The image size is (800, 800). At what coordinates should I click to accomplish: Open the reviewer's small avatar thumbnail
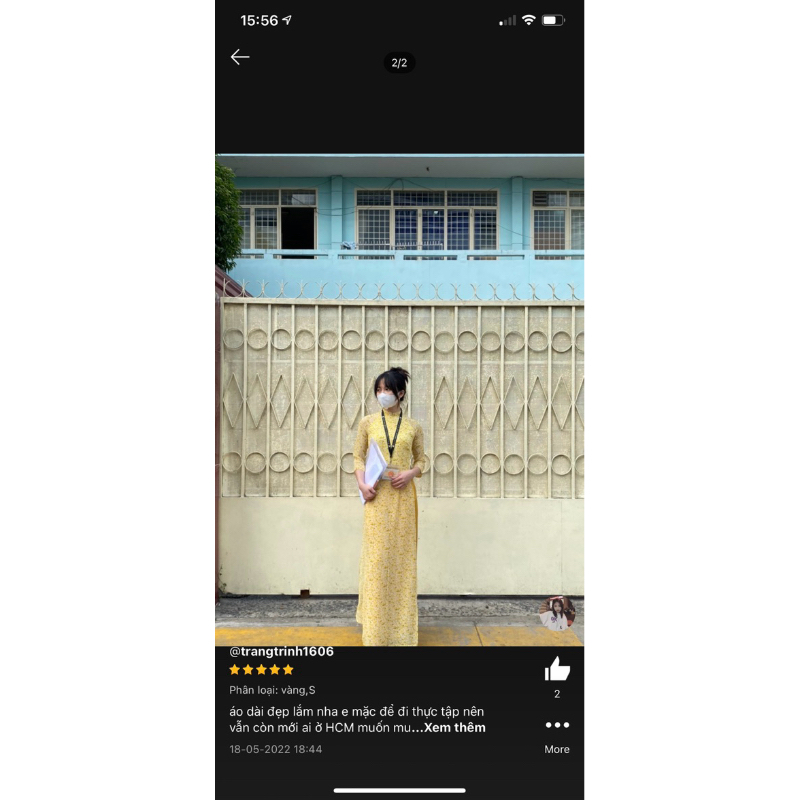click(x=557, y=612)
